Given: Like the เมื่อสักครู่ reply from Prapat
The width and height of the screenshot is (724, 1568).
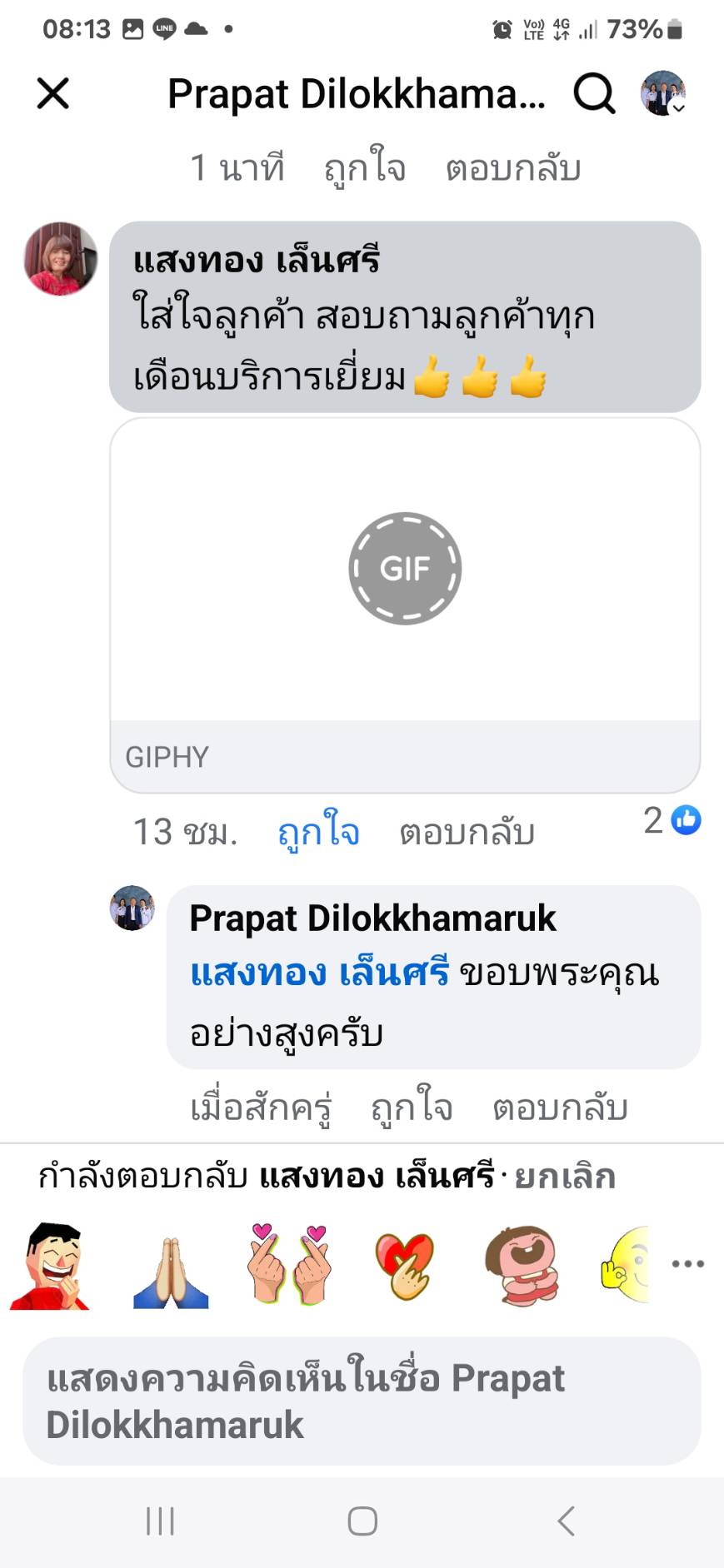Looking at the screenshot, I should pyautogui.click(x=412, y=1108).
